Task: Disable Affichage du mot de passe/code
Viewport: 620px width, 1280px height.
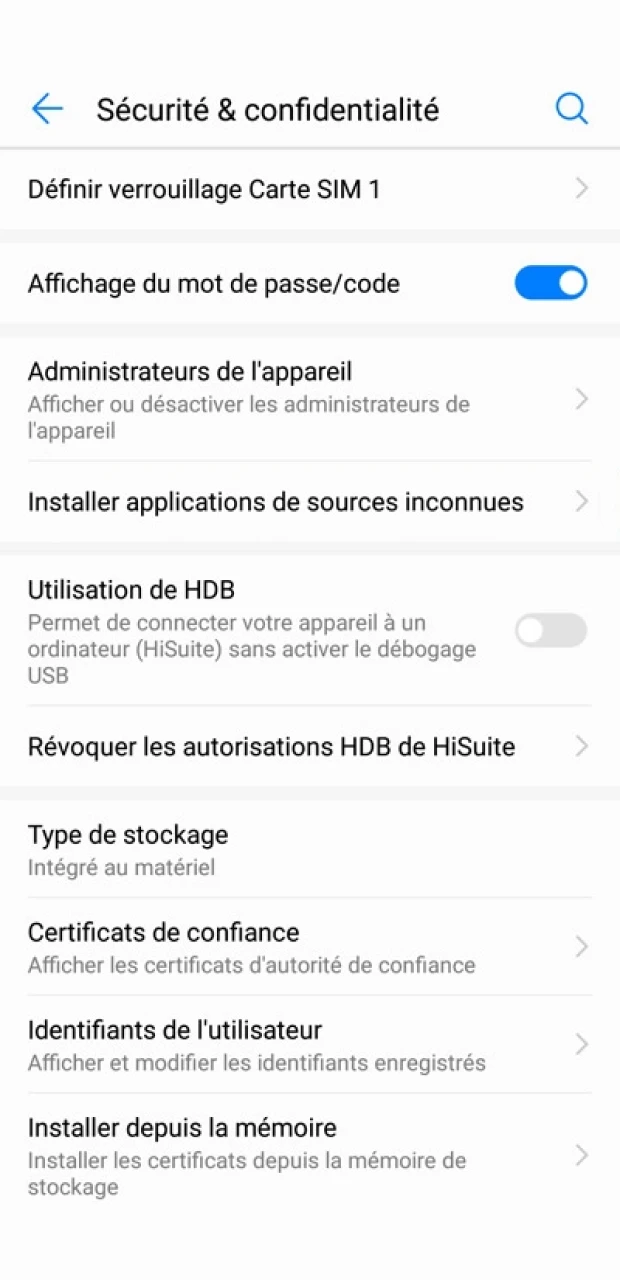Action: coord(550,284)
